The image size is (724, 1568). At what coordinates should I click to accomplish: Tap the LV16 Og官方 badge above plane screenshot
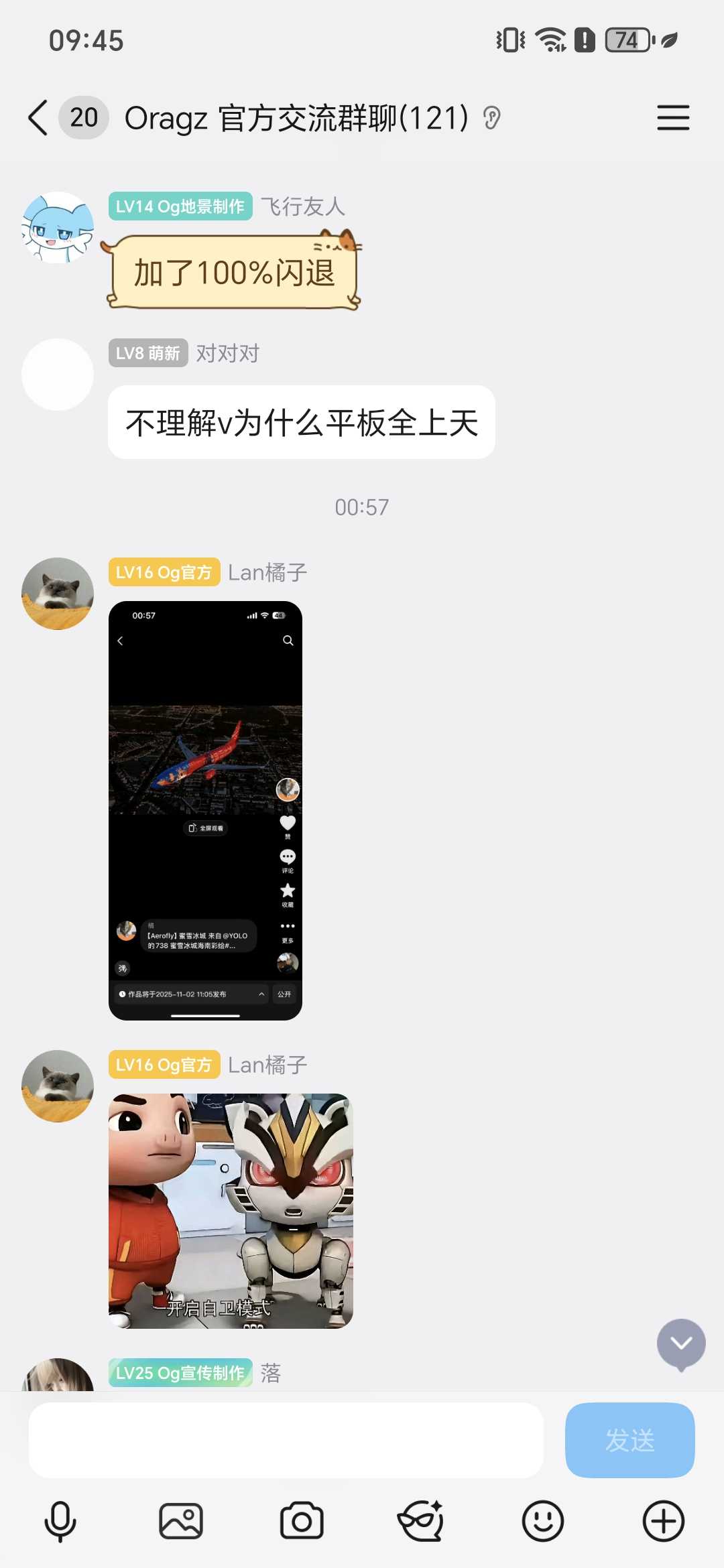click(164, 572)
